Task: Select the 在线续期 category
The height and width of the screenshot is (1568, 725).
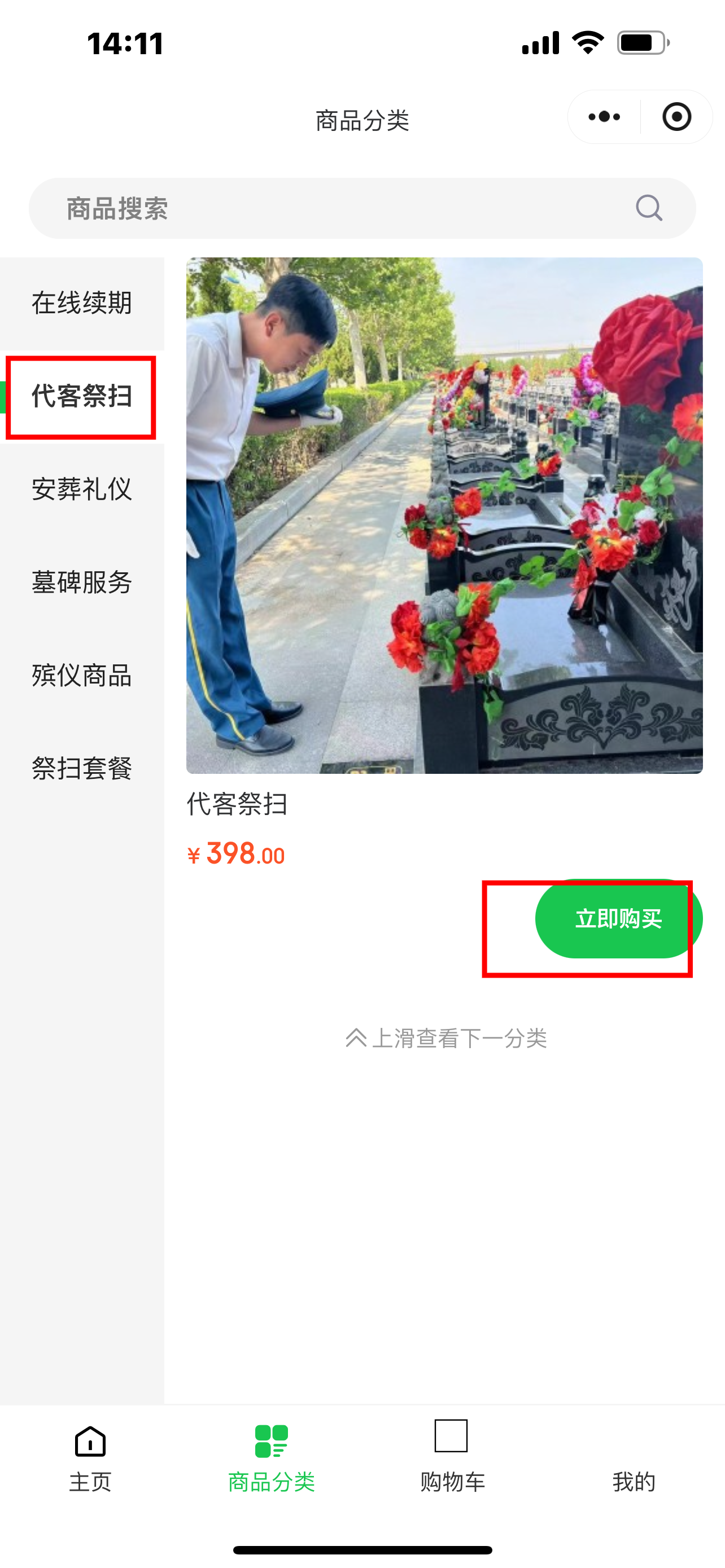Action: point(81,303)
